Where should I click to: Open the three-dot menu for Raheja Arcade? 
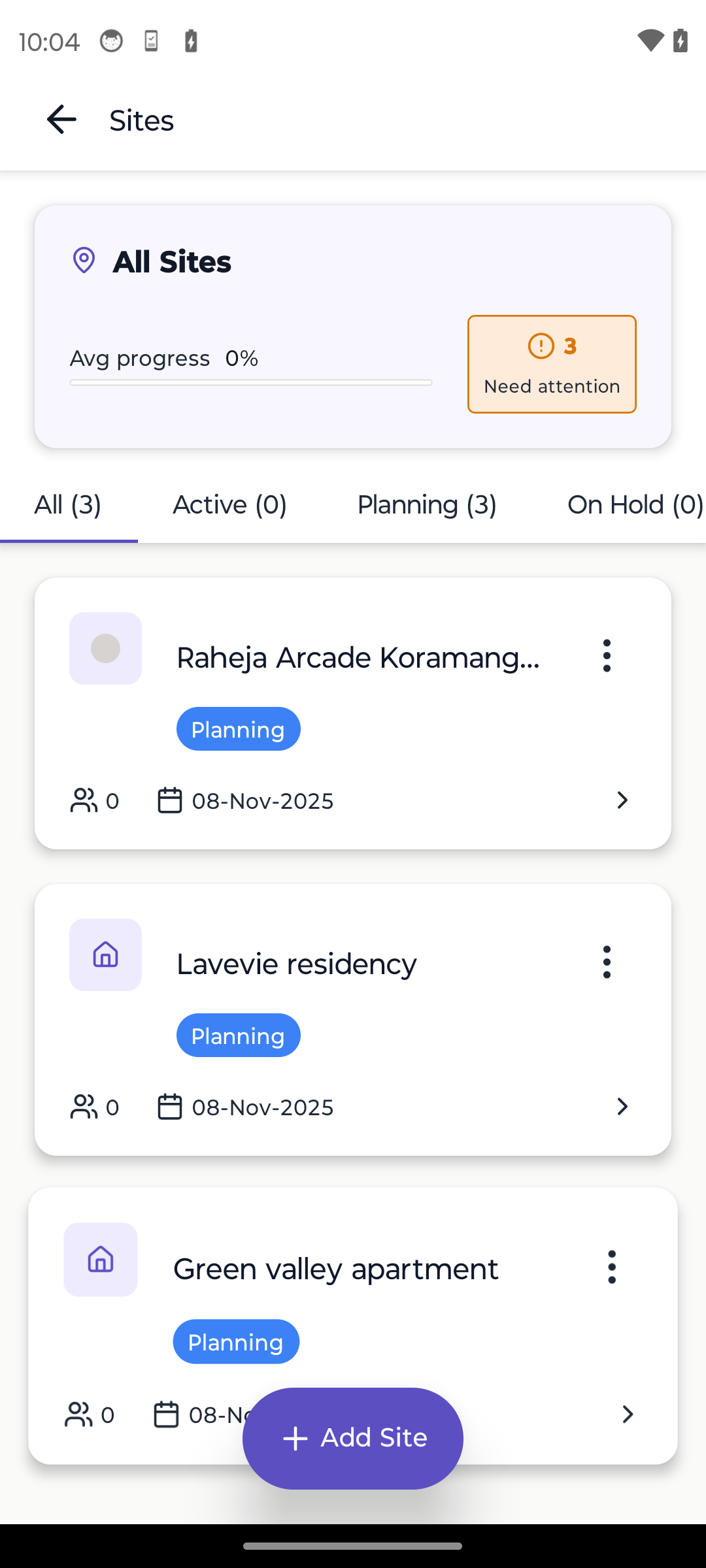[606, 656]
